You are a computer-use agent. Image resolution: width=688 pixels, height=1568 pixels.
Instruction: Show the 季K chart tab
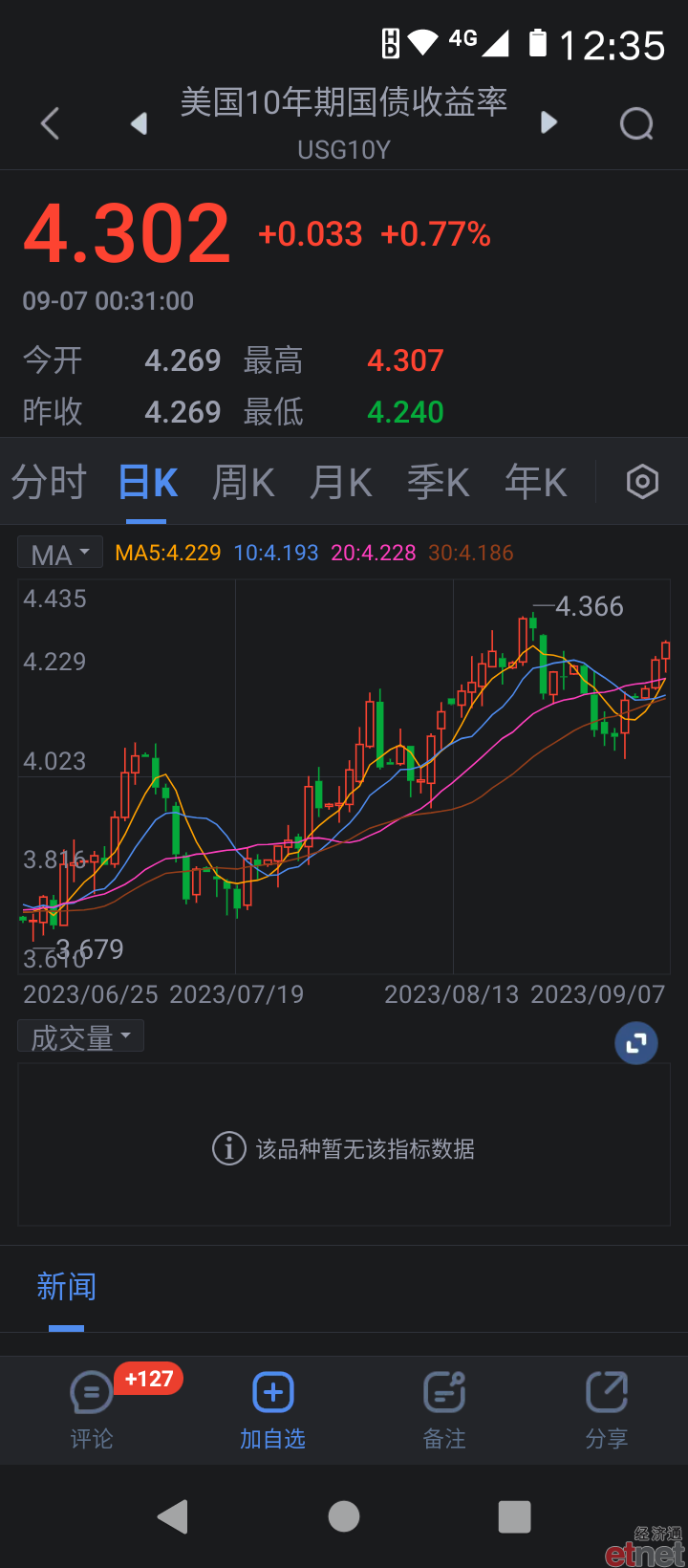click(439, 482)
